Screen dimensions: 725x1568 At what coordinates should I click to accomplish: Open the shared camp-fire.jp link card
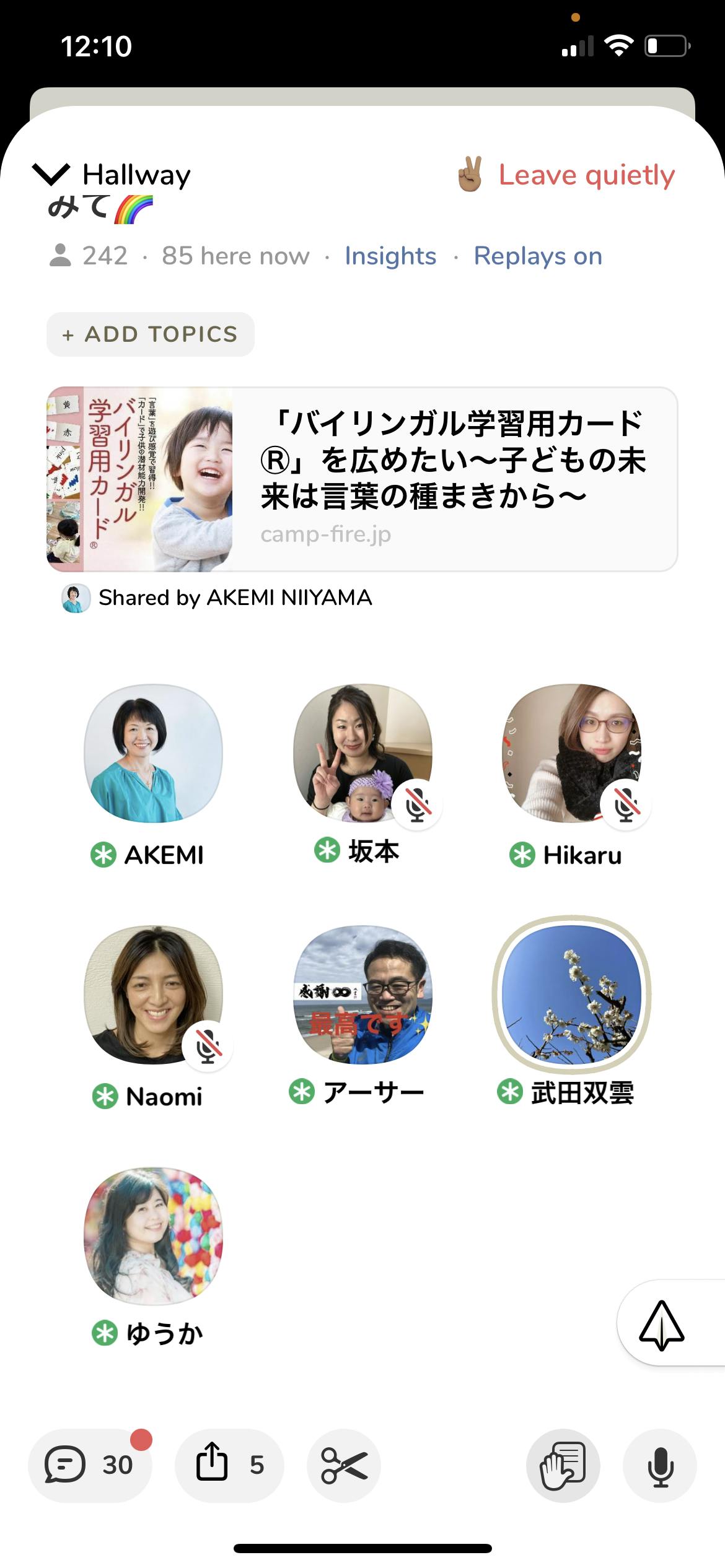point(362,479)
